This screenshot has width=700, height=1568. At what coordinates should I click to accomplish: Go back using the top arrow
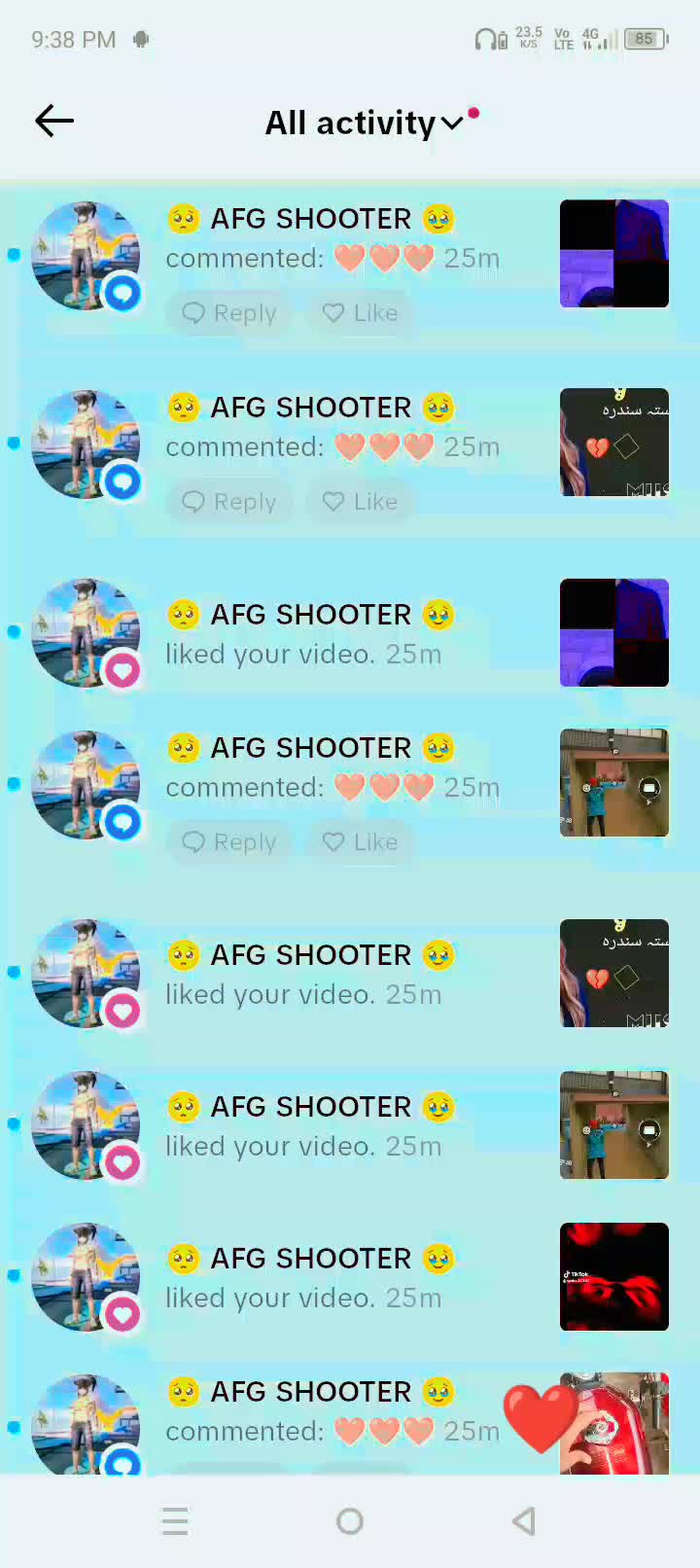tap(54, 121)
